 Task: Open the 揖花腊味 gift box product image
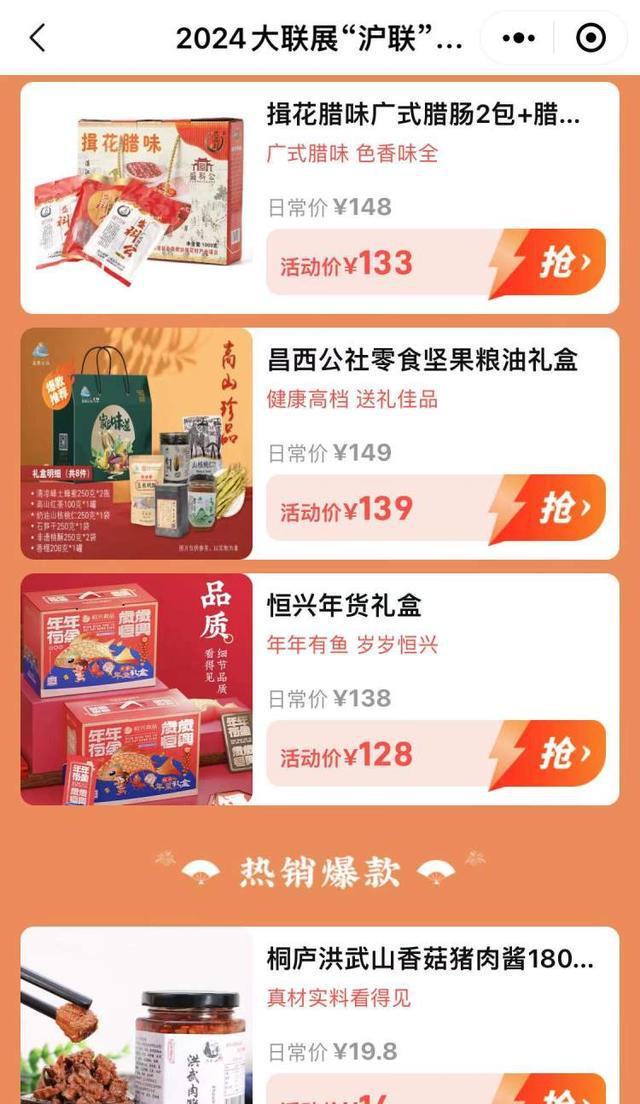137,199
